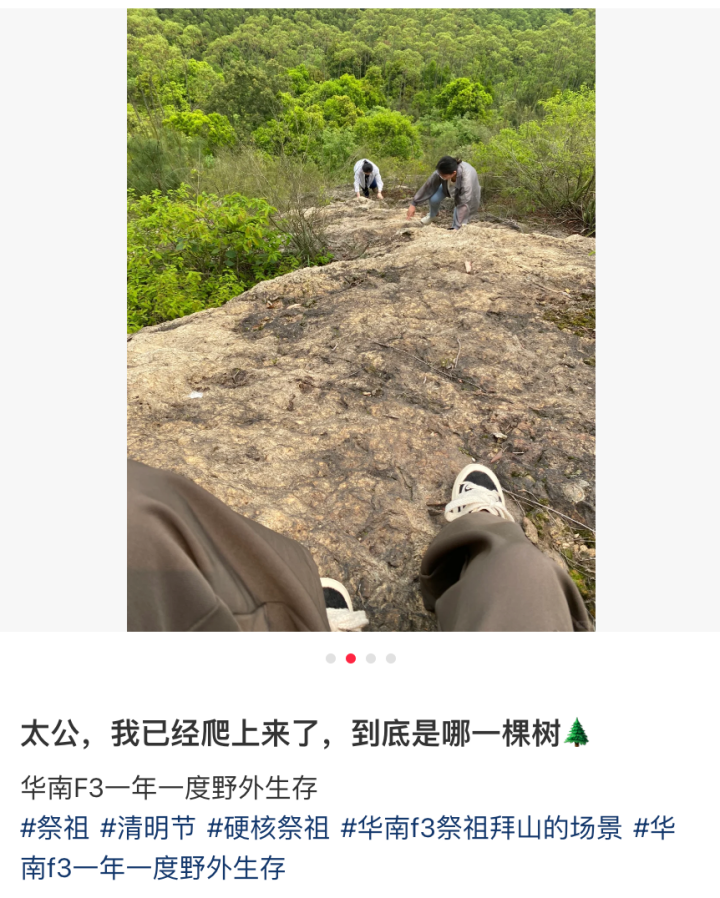Open the hiking photo in full view
The height and width of the screenshot is (898, 720).
(x=360, y=320)
